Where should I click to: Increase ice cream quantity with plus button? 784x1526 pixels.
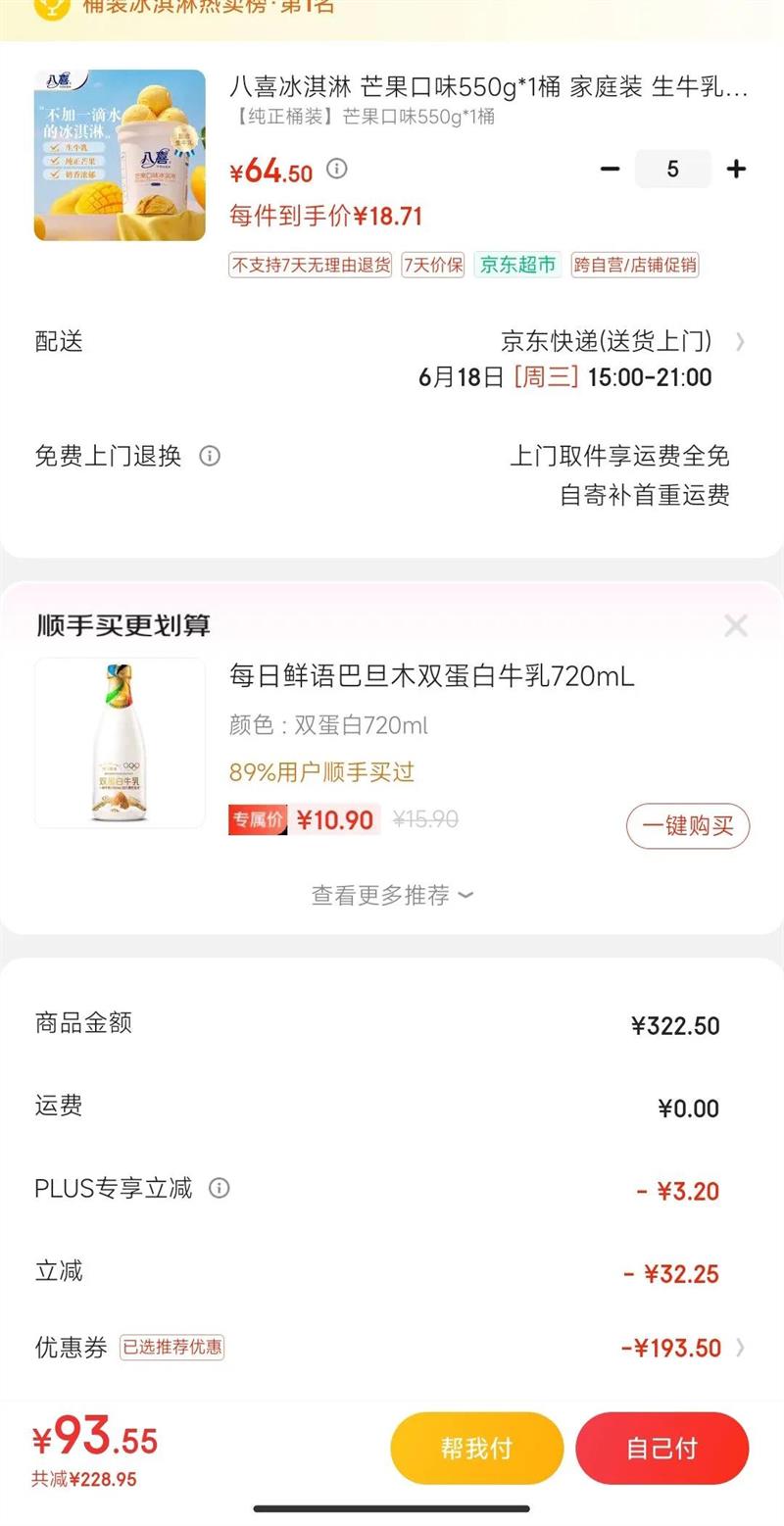pyautogui.click(x=736, y=170)
